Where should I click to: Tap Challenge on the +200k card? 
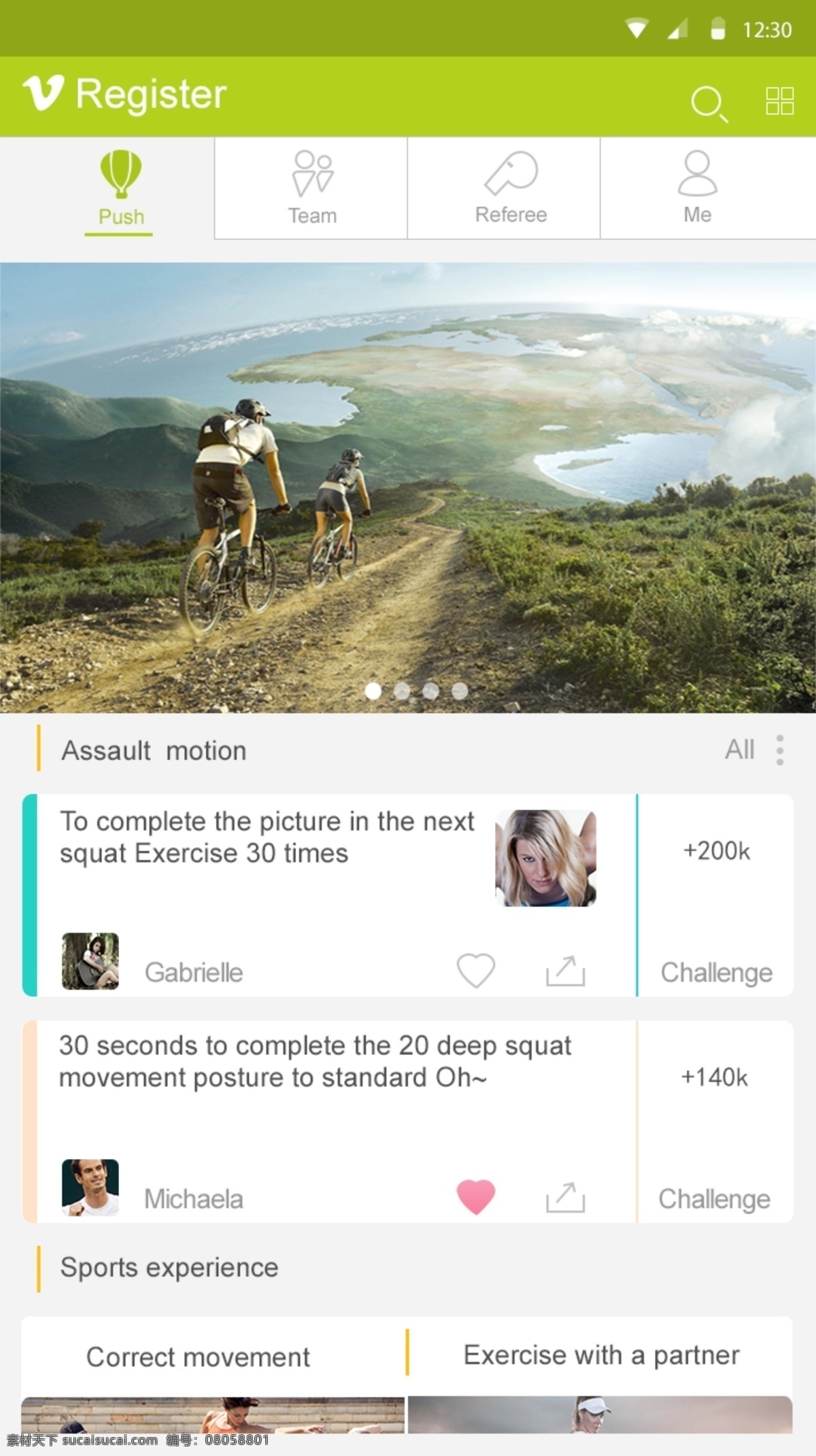click(716, 972)
